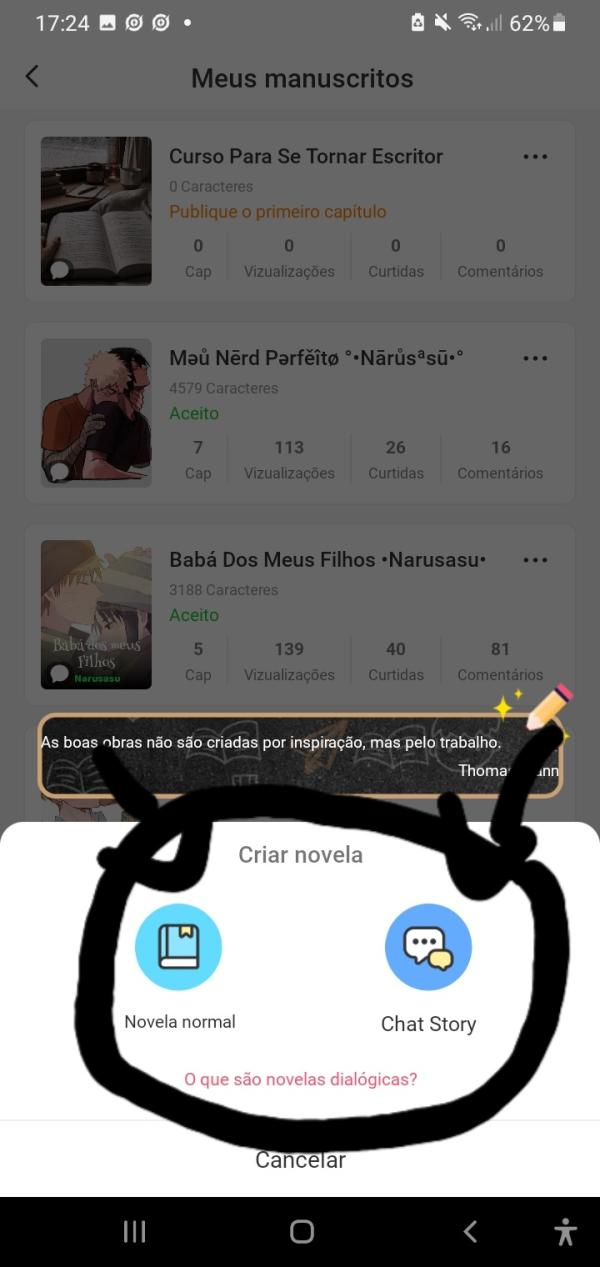
Task: Tap Cancelar to close the sheet
Action: 300,1160
